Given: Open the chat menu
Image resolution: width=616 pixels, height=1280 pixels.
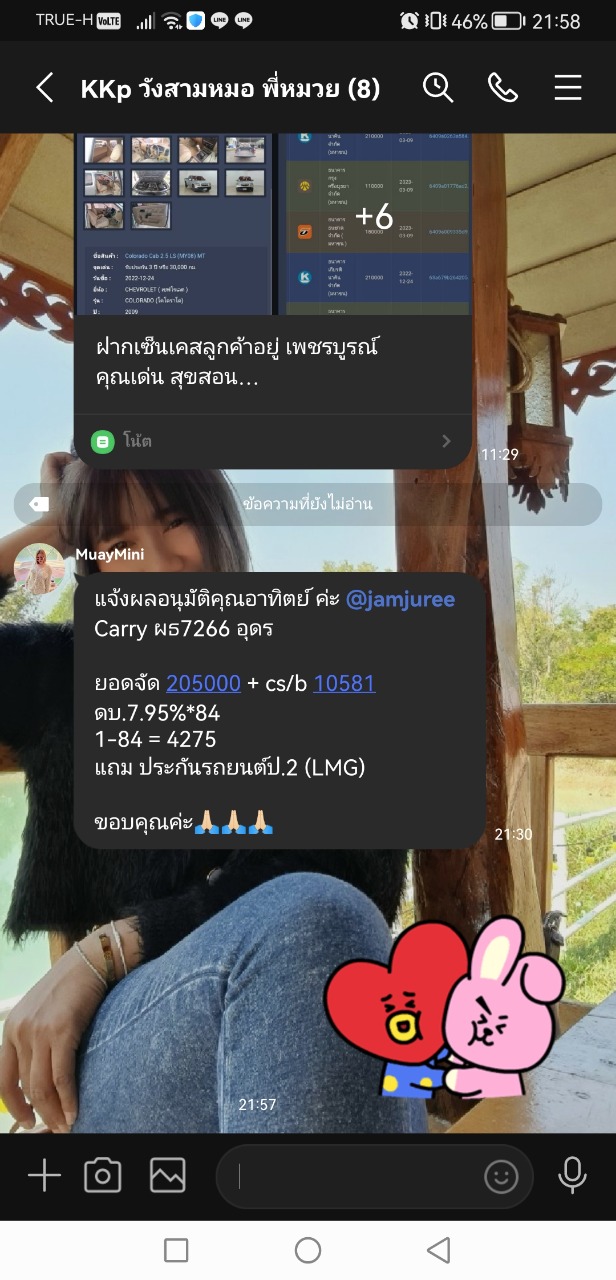Looking at the screenshot, I should 567,88.
